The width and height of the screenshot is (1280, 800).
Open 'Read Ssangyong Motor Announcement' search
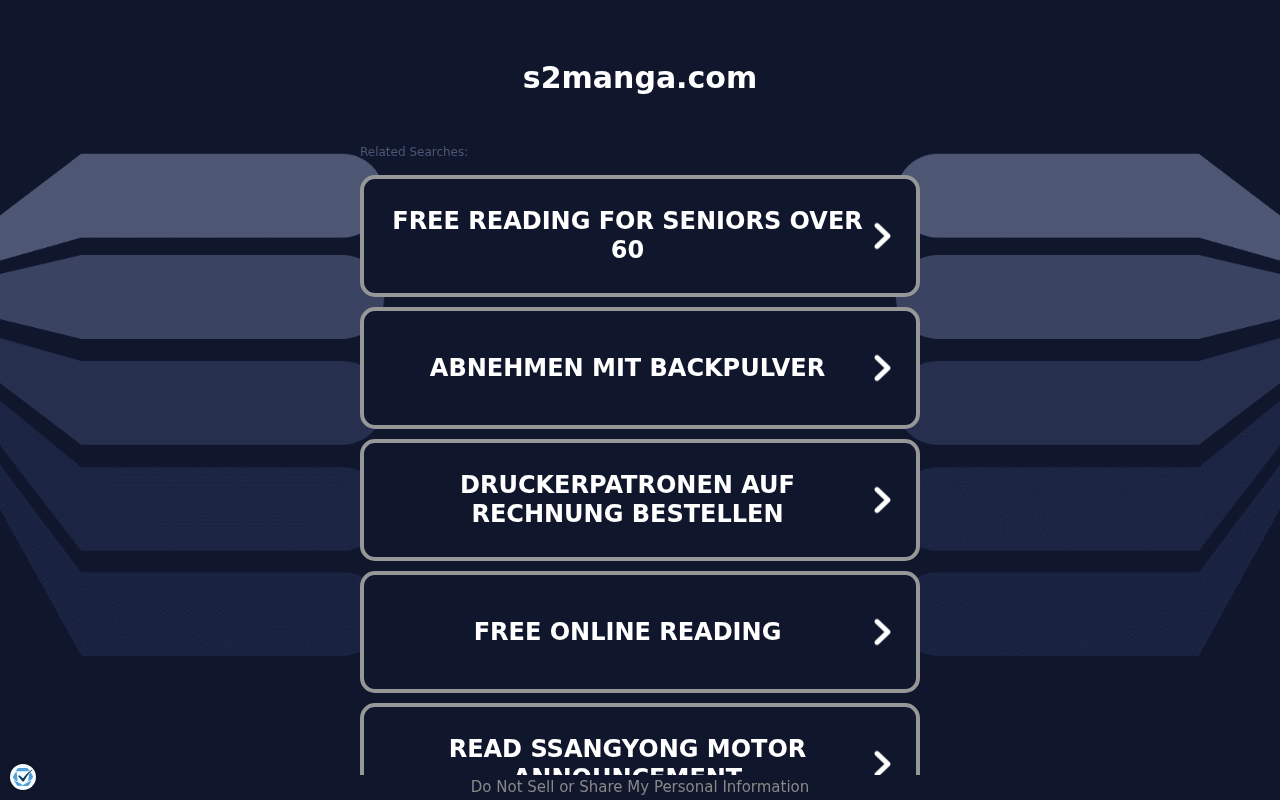[640, 741]
